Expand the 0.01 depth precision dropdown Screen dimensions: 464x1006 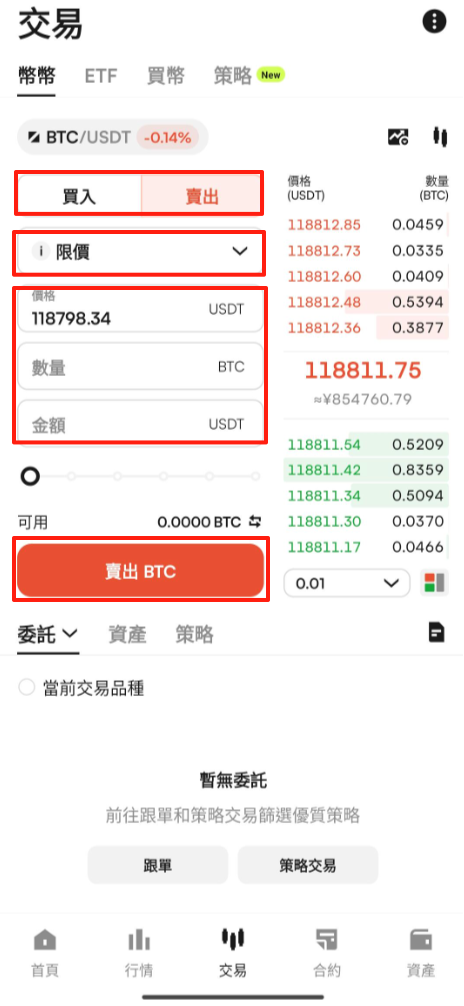click(347, 583)
